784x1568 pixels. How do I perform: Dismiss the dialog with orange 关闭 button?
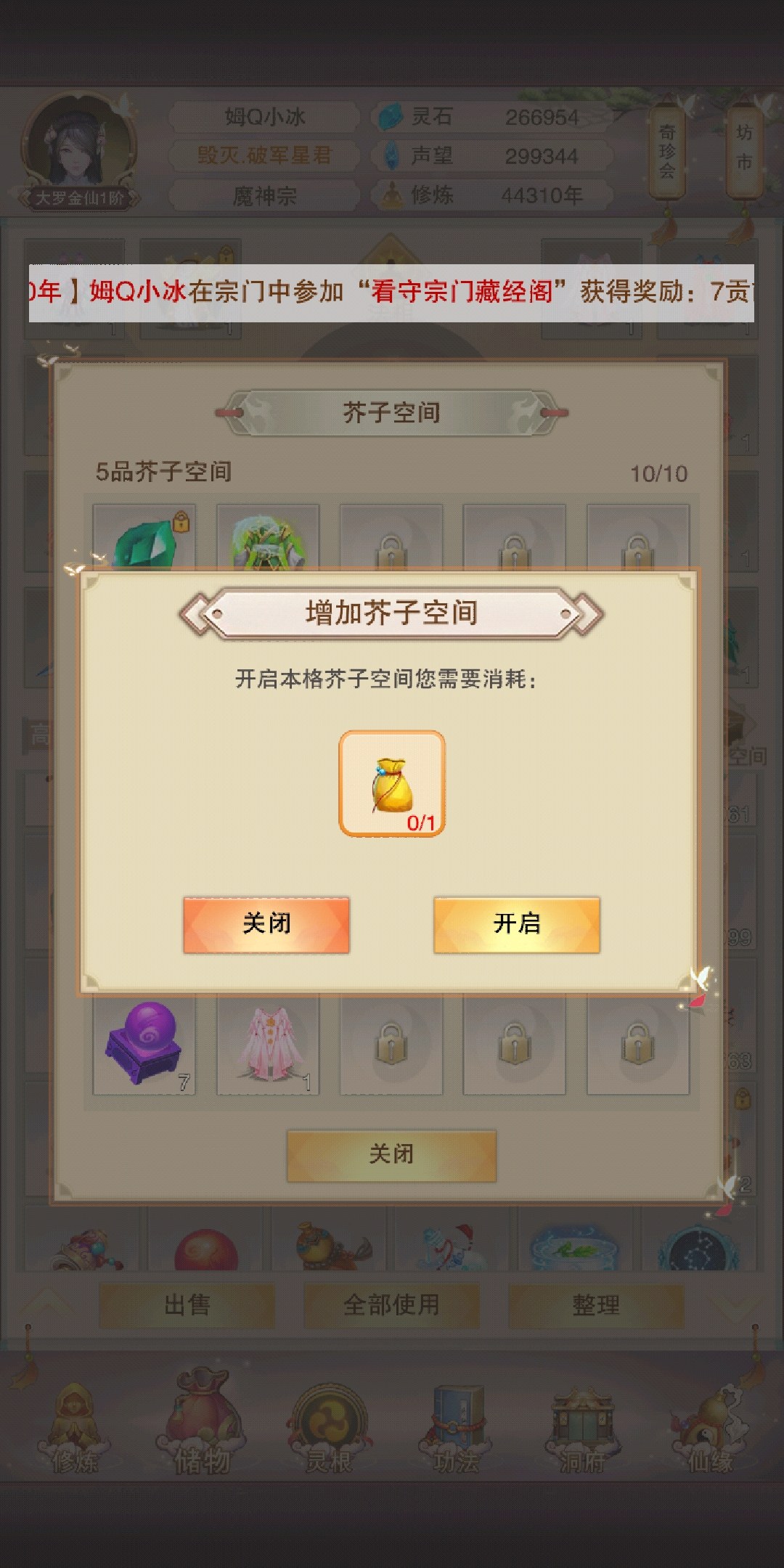(266, 924)
